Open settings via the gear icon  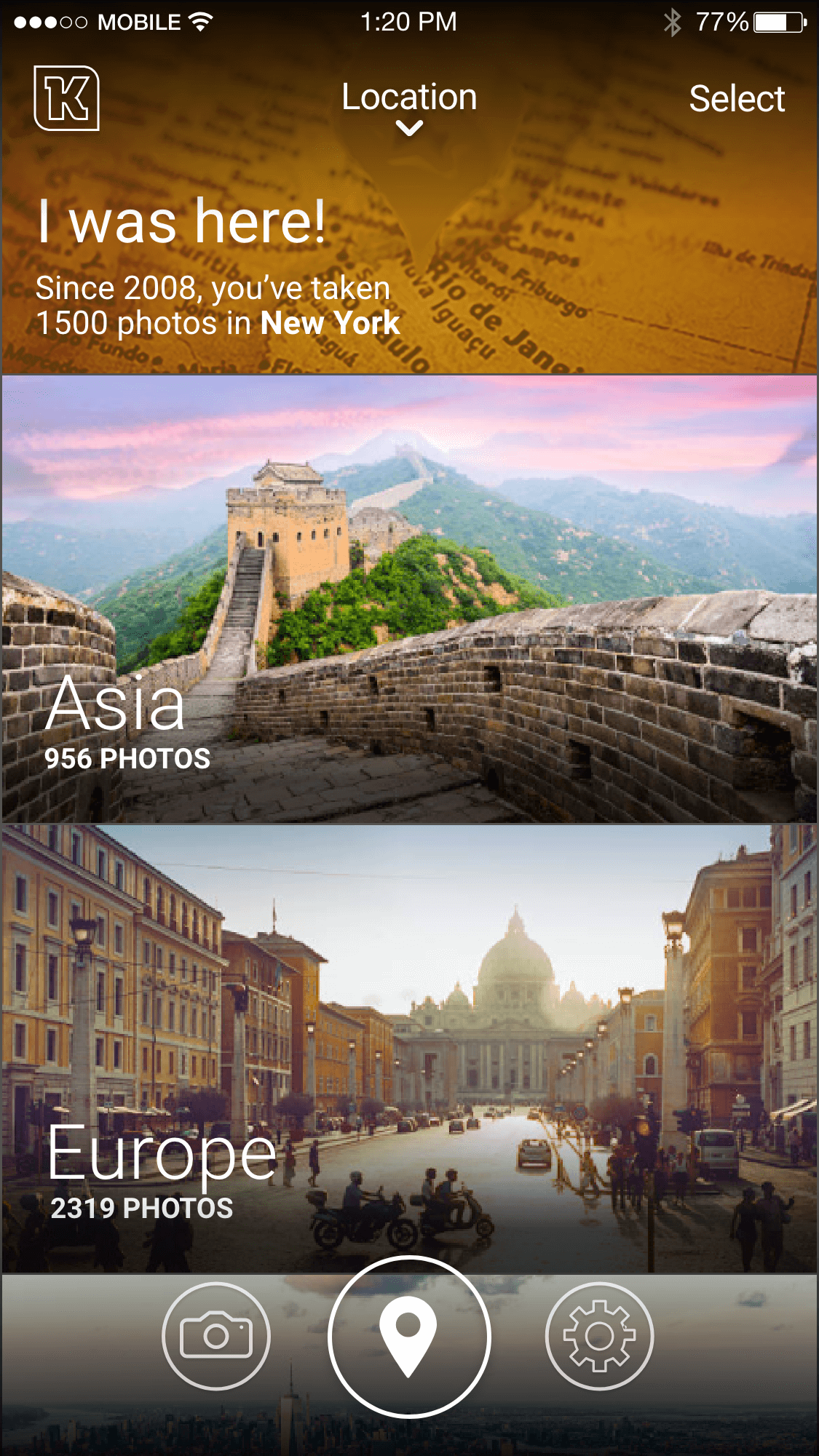599,1336
